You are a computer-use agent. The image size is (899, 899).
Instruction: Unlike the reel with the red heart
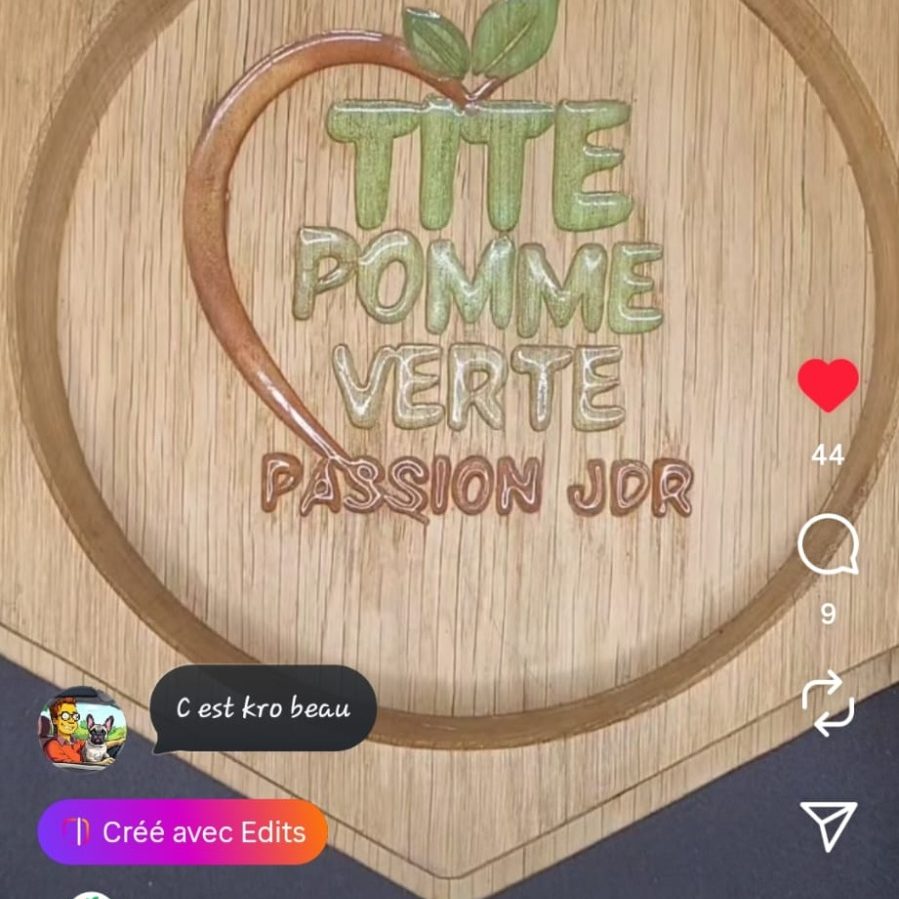828,385
